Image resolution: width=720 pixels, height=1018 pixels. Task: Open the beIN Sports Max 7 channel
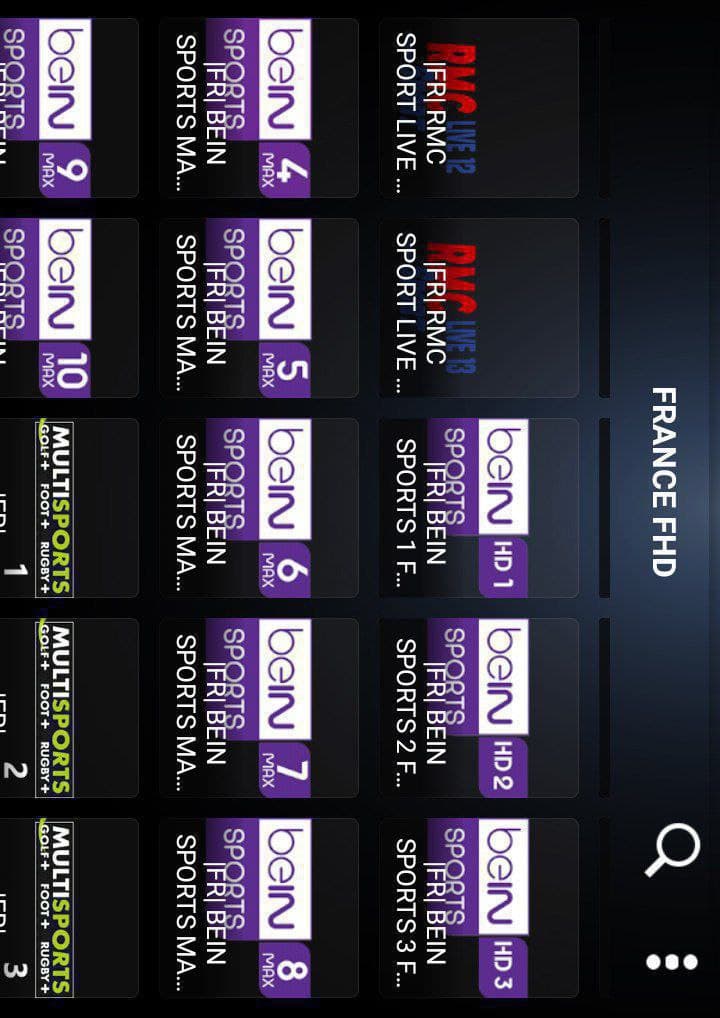click(x=258, y=708)
